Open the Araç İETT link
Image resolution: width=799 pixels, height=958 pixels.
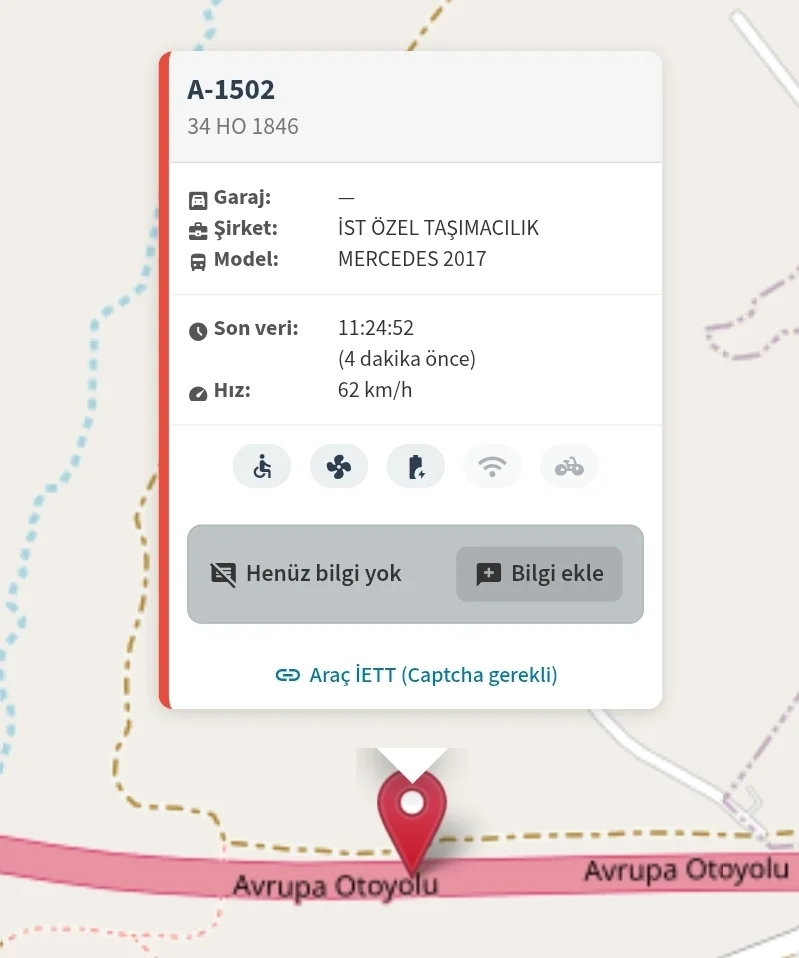pos(416,675)
